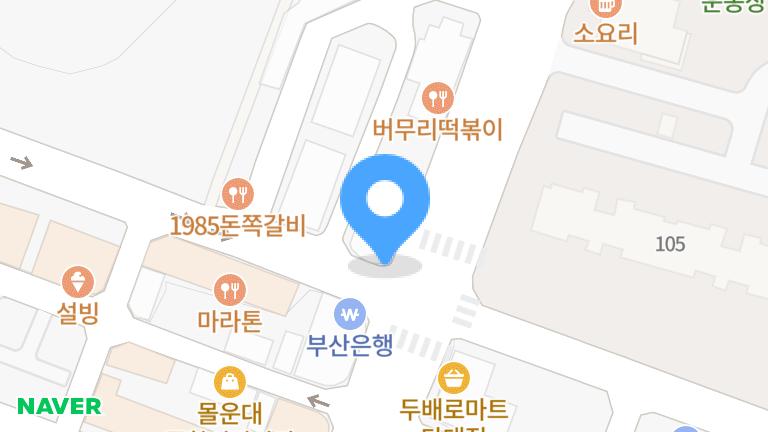Open the 버무리떡볶이 restaurant marker

point(438,98)
